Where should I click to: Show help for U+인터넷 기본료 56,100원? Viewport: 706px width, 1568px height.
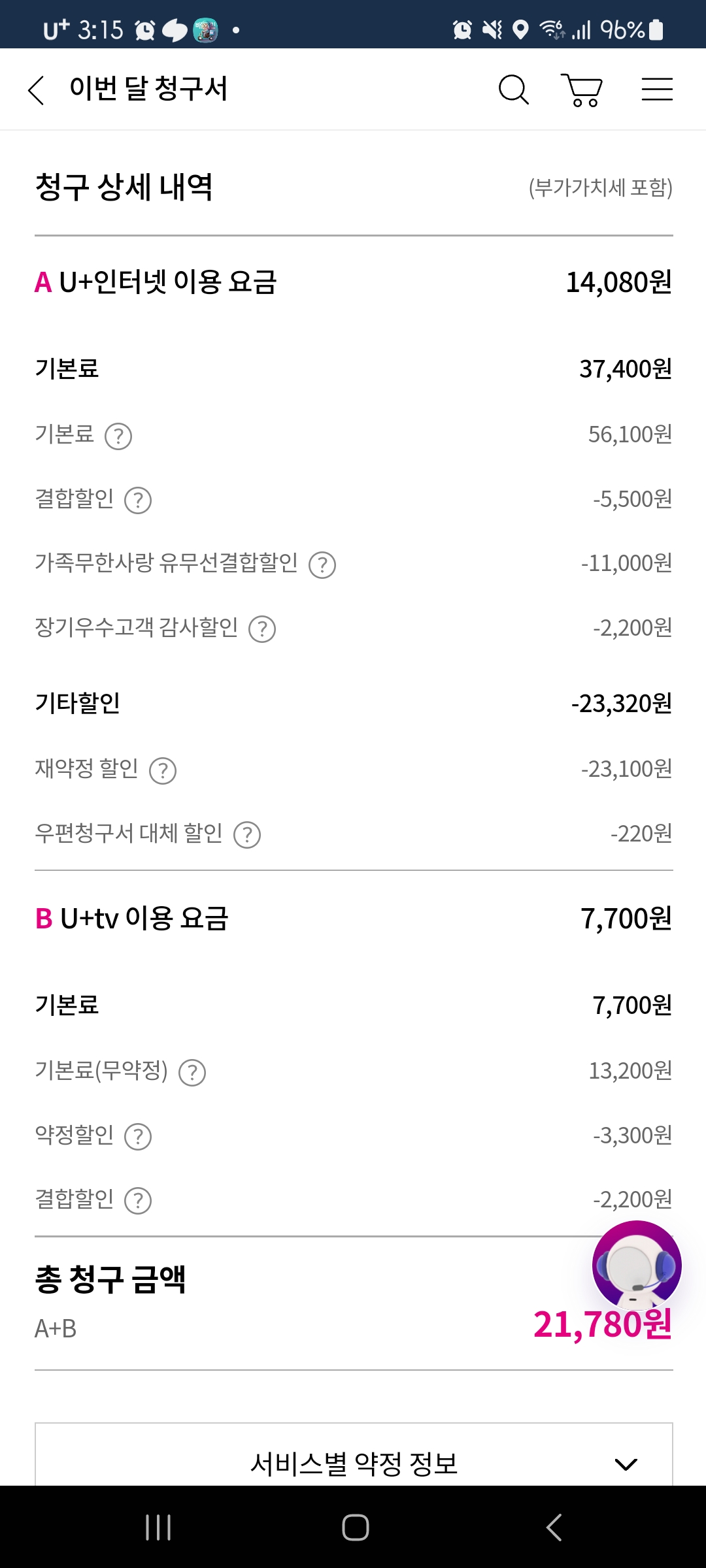tap(118, 436)
